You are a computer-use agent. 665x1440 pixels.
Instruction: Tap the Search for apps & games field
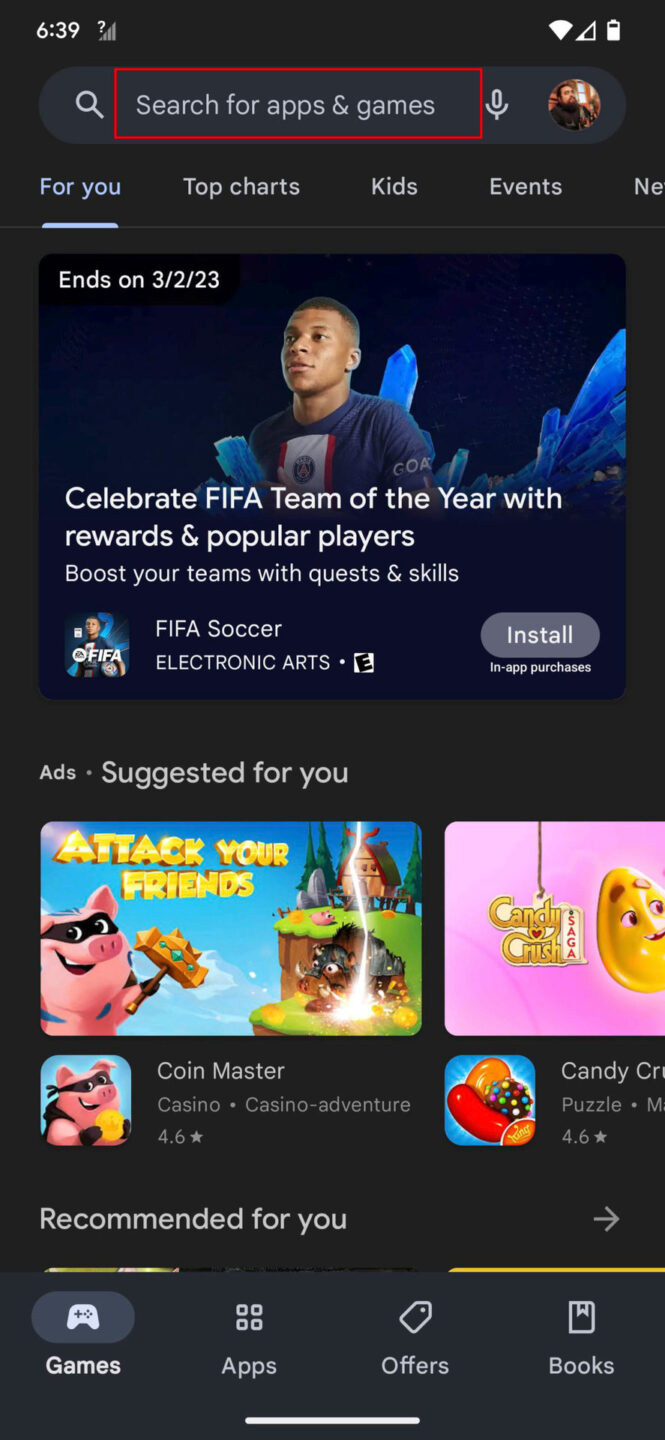(297, 104)
